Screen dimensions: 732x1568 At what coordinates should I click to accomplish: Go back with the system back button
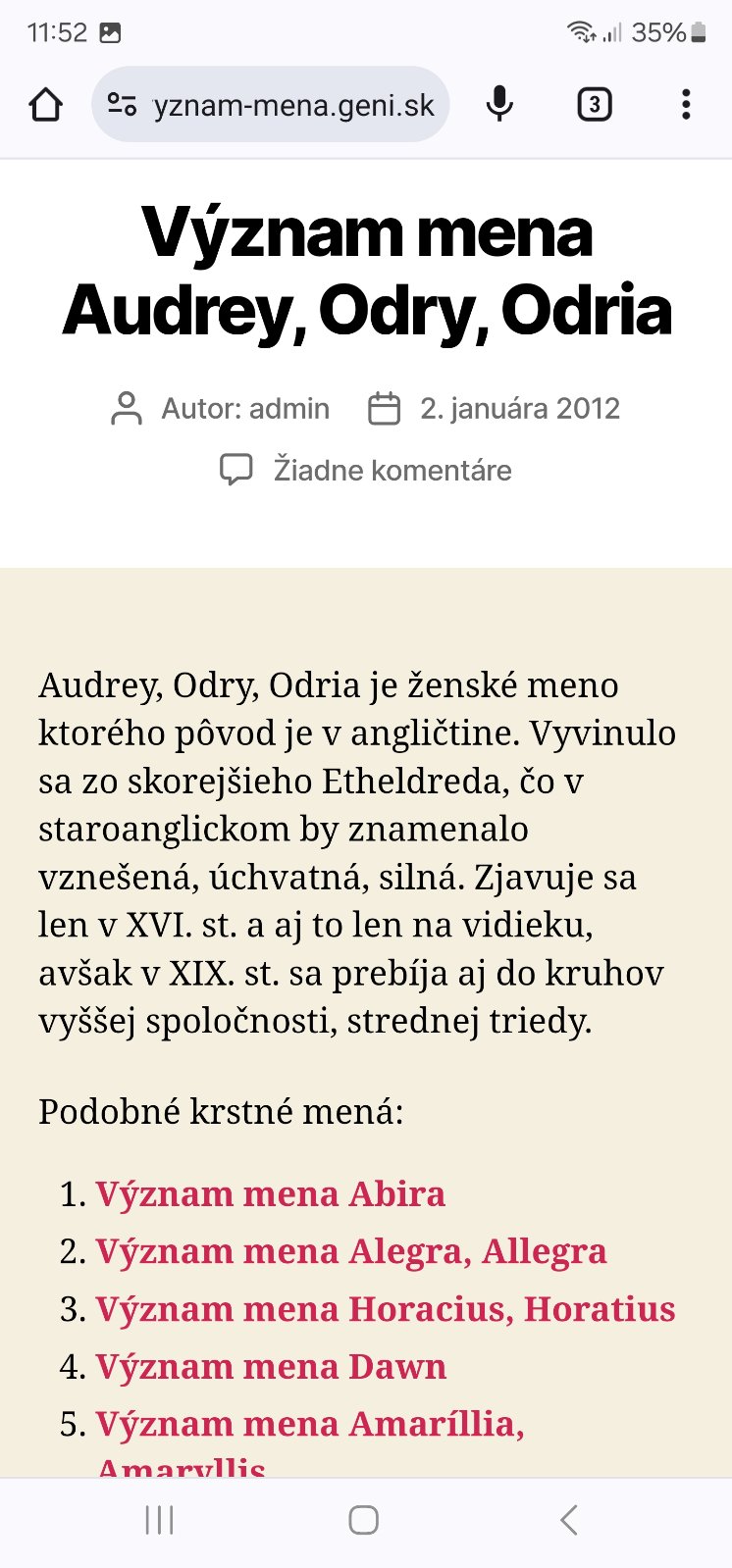point(568,1520)
